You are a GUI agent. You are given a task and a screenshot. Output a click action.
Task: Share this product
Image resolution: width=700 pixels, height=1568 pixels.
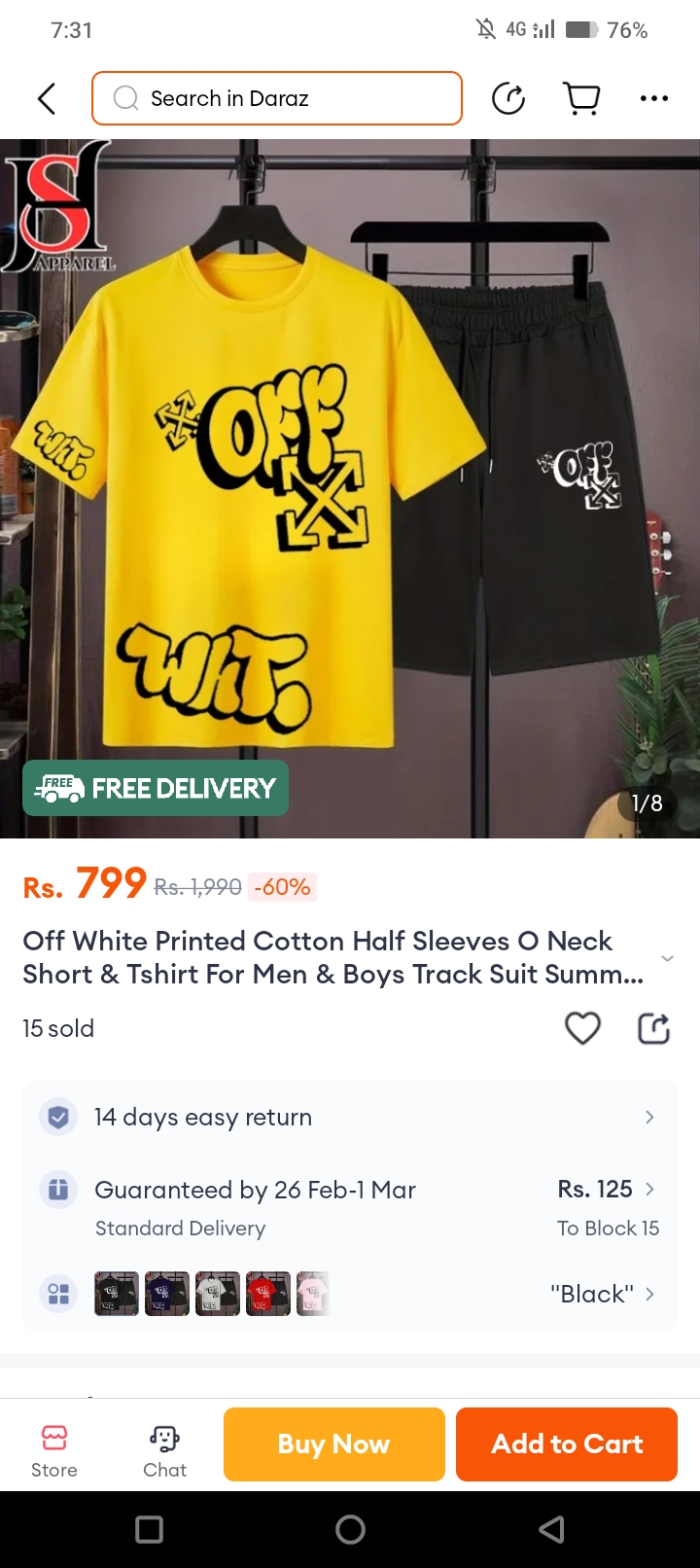coord(653,1028)
